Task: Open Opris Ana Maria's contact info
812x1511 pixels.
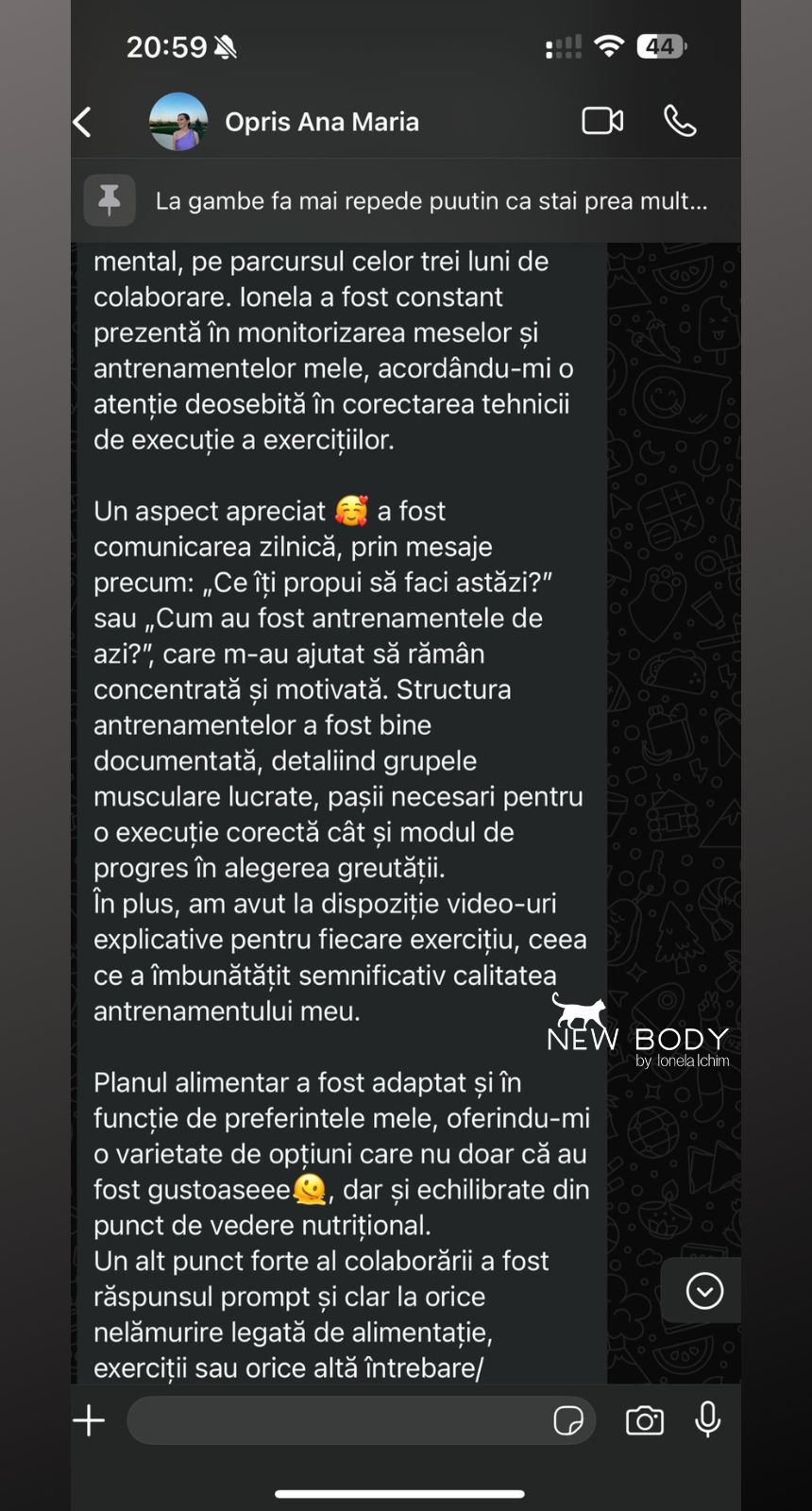Action: pos(321,122)
